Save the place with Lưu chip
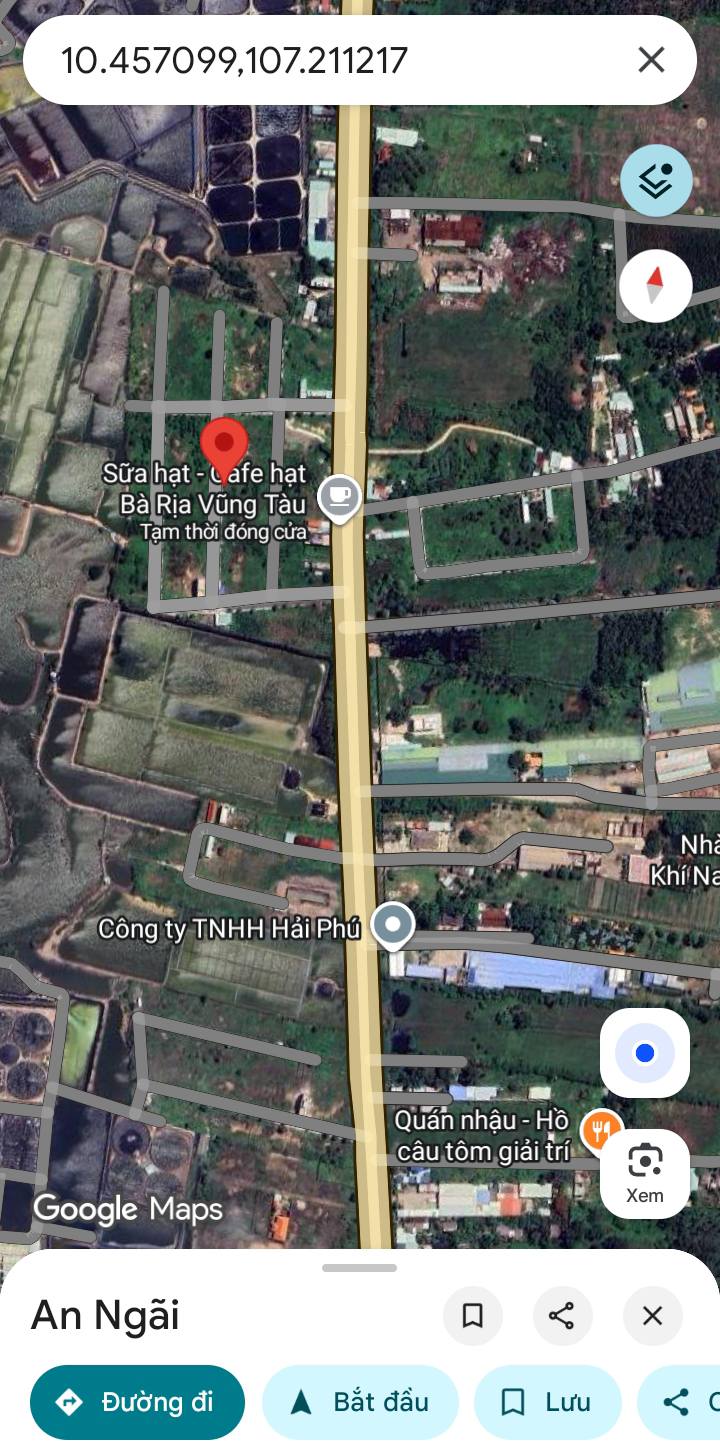720x1452 pixels. pos(547,1402)
